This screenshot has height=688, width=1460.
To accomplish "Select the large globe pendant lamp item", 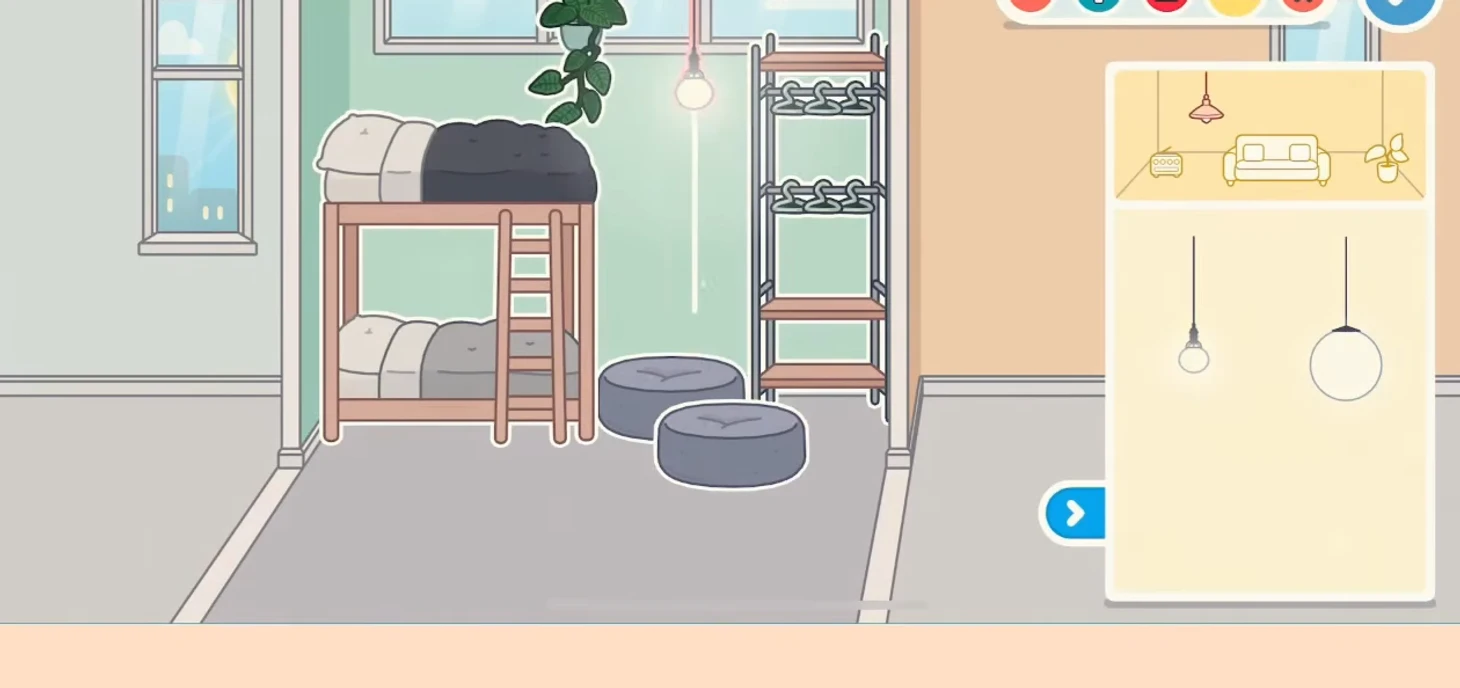I will [x=1345, y=362].
